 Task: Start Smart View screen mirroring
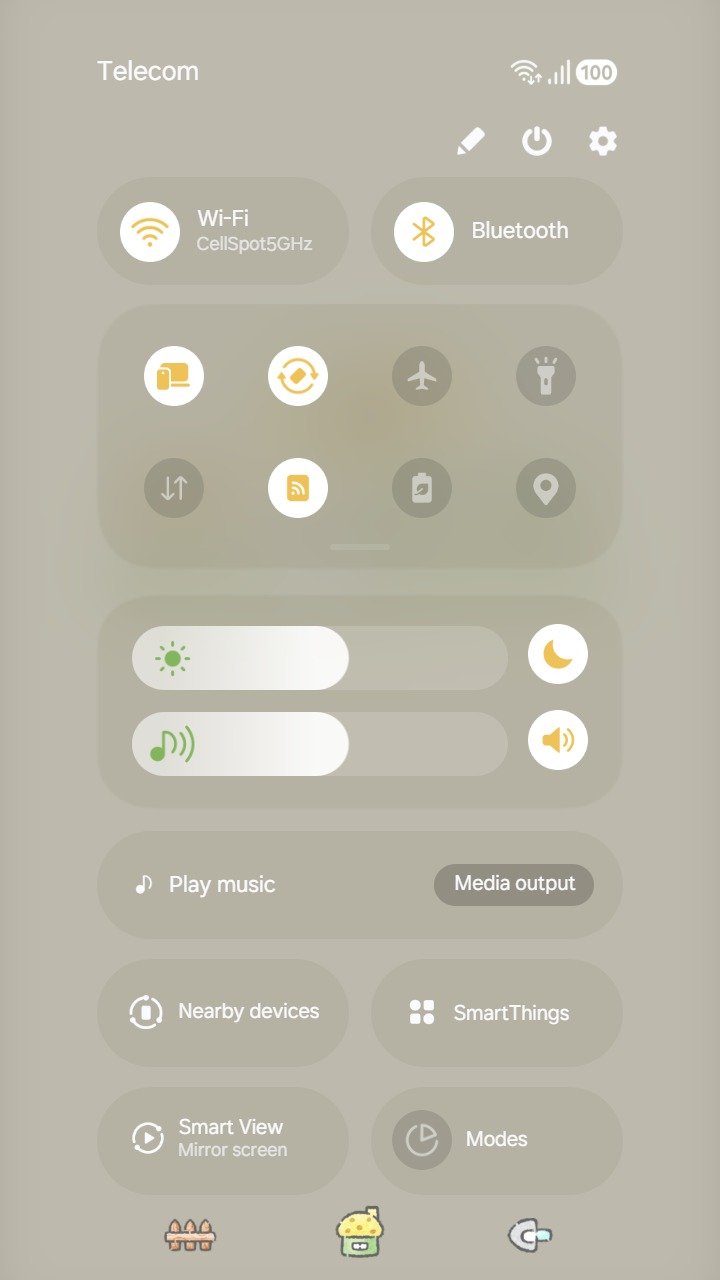pyautogui.click(x=223, y=1139)
